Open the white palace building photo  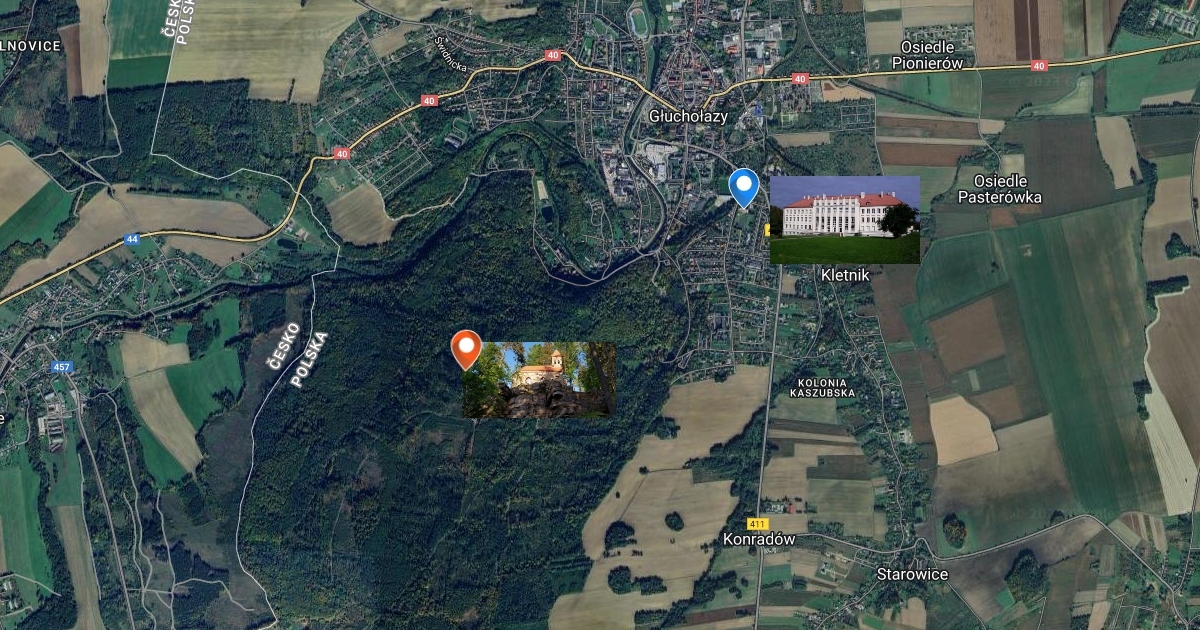pos(844,220)
